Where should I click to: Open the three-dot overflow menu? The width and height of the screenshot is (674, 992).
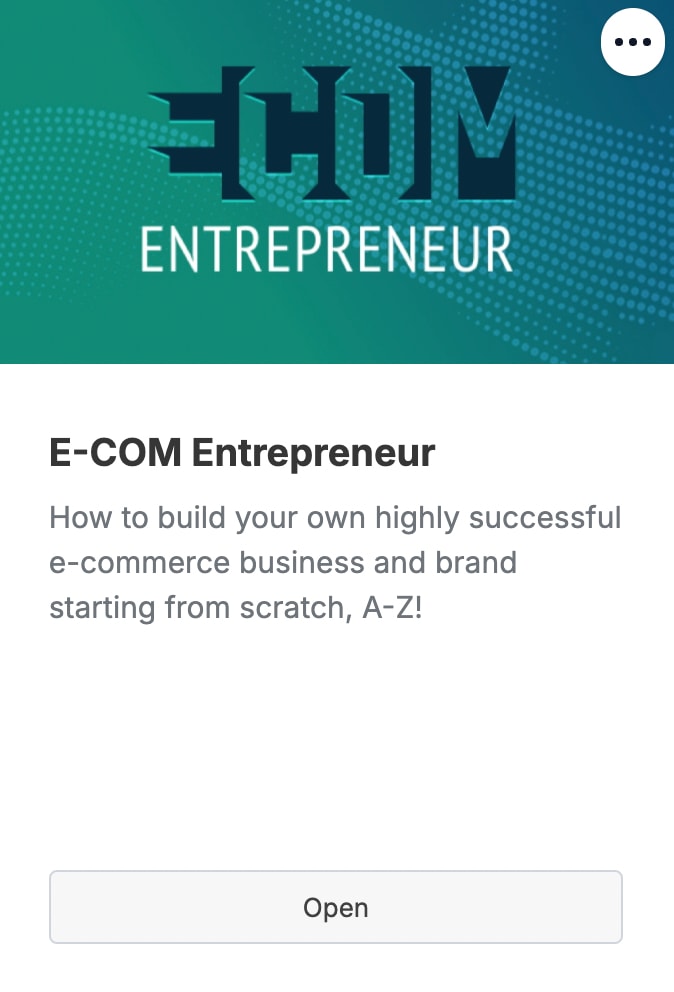tap(632, 42)
